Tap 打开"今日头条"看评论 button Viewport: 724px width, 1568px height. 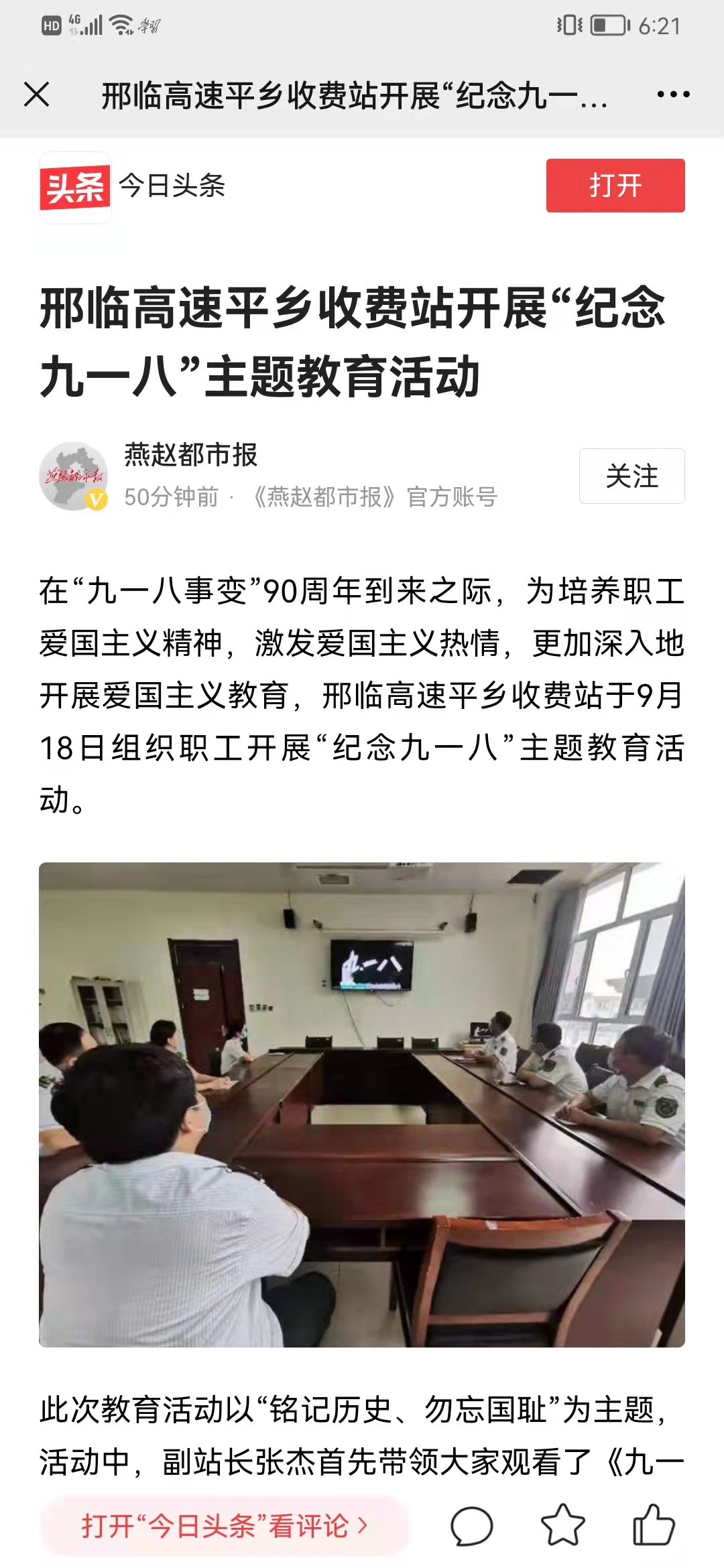pos(225,1526)
